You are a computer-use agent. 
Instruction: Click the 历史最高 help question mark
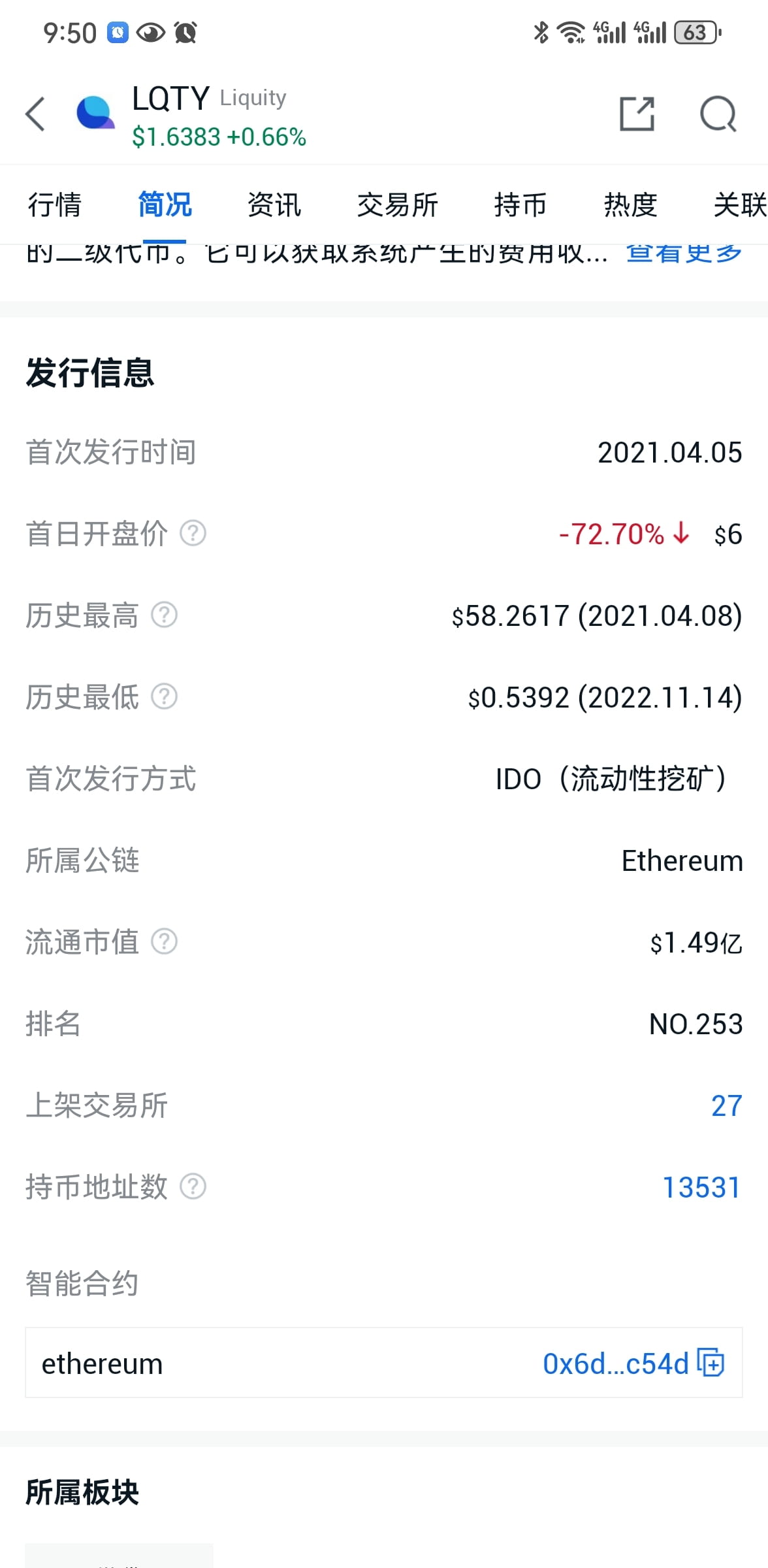click(165, 615)
